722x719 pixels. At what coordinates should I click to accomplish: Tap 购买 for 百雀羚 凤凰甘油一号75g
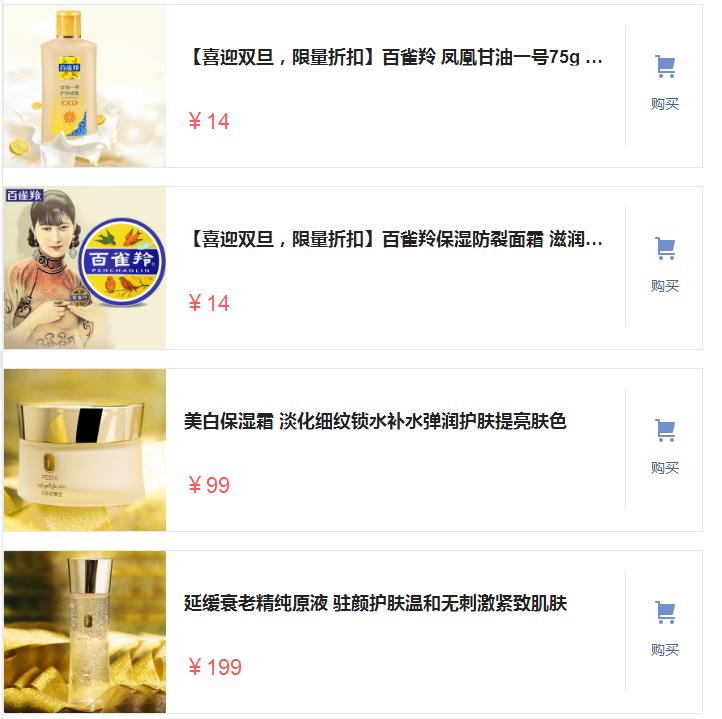pyautogui.click(x=664, y=82)
